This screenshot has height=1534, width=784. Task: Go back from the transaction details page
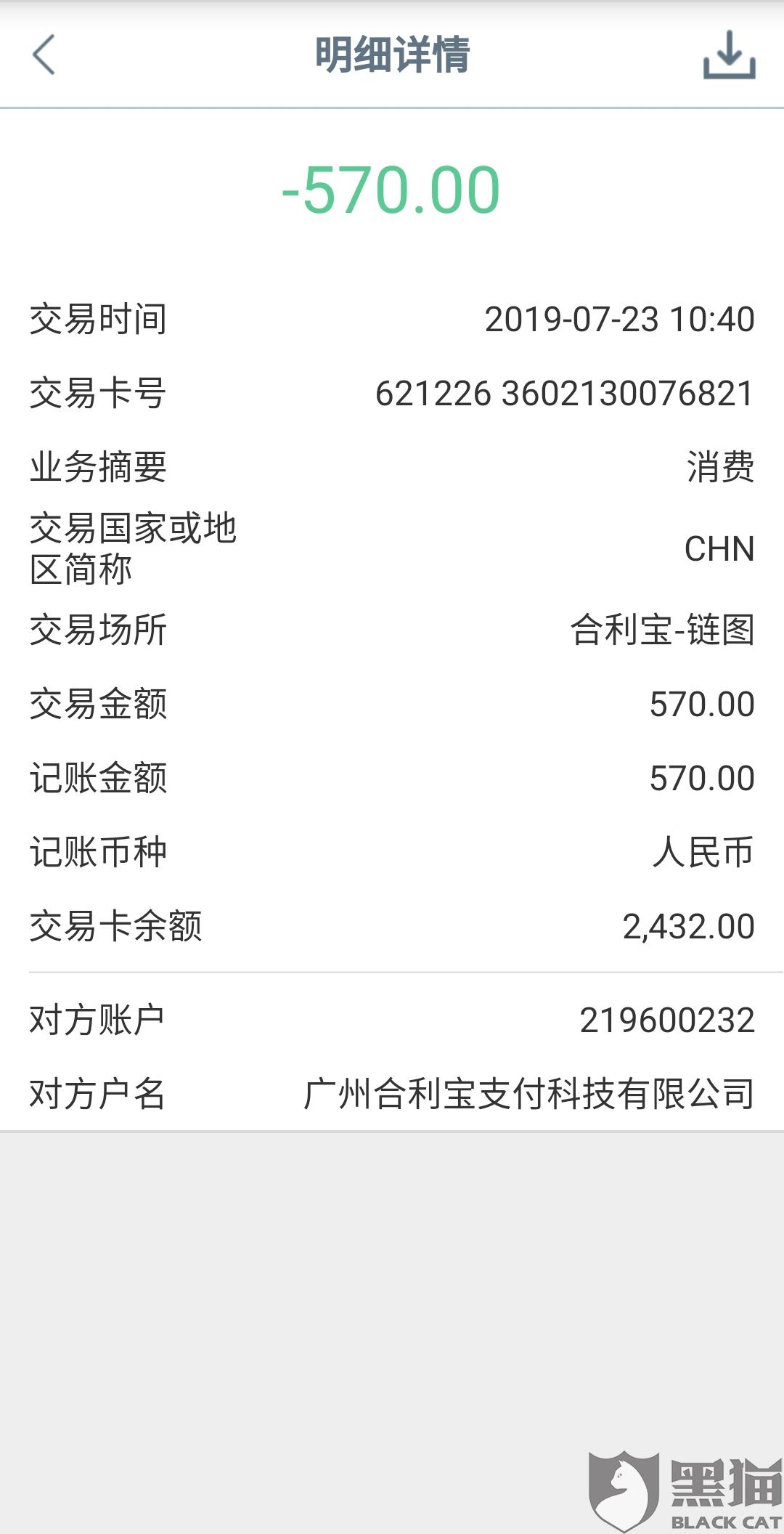tap(44, 54)
